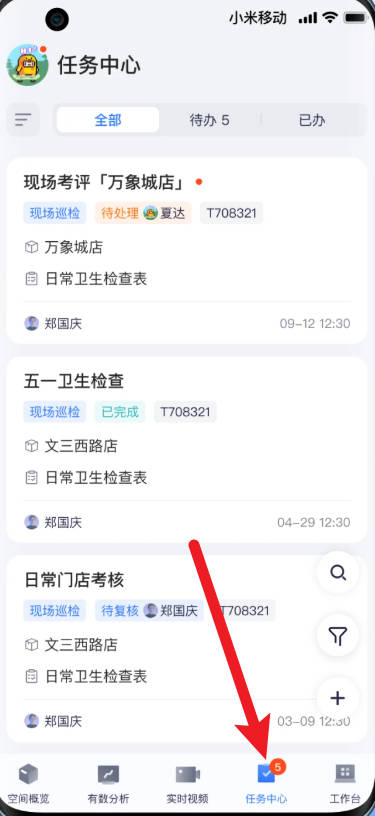Switch to the 全部 tab
This screenshot has height=816, width=375.
coord(108,120)
